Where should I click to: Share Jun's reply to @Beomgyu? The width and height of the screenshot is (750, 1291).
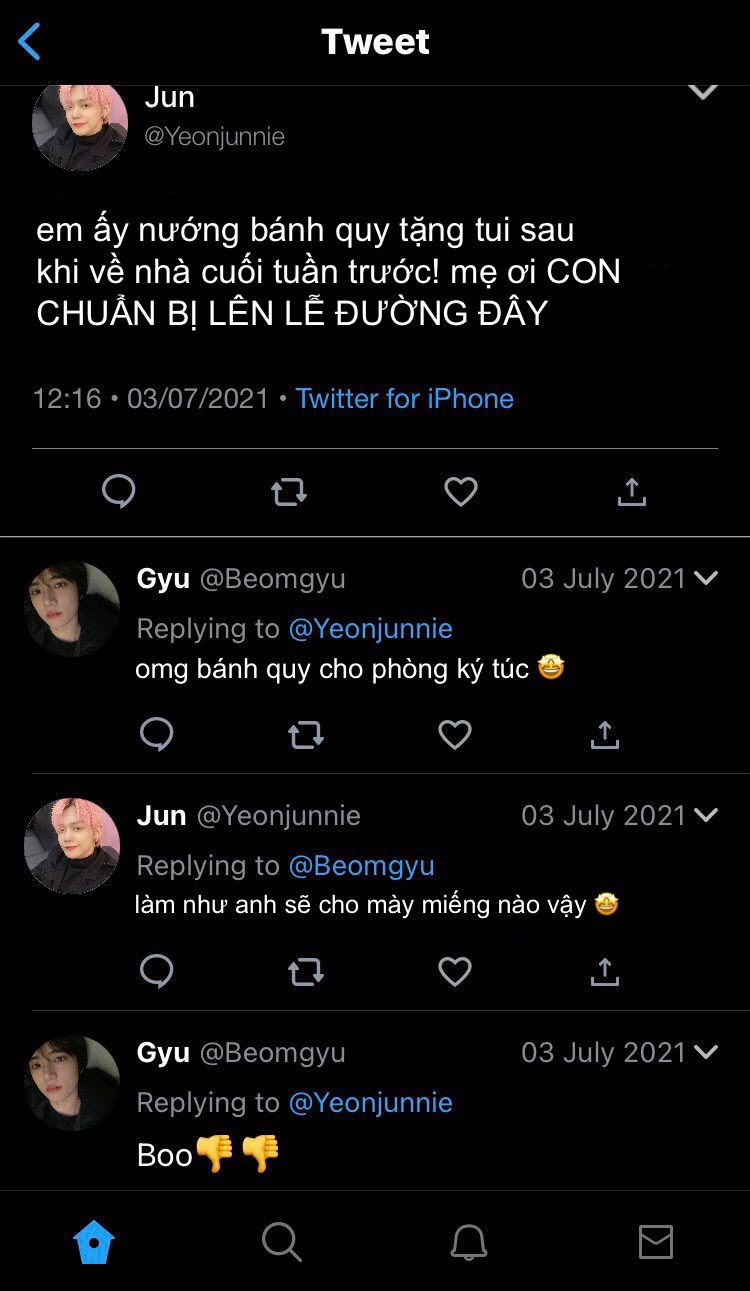pyautogui.click(x=604, y=971)
